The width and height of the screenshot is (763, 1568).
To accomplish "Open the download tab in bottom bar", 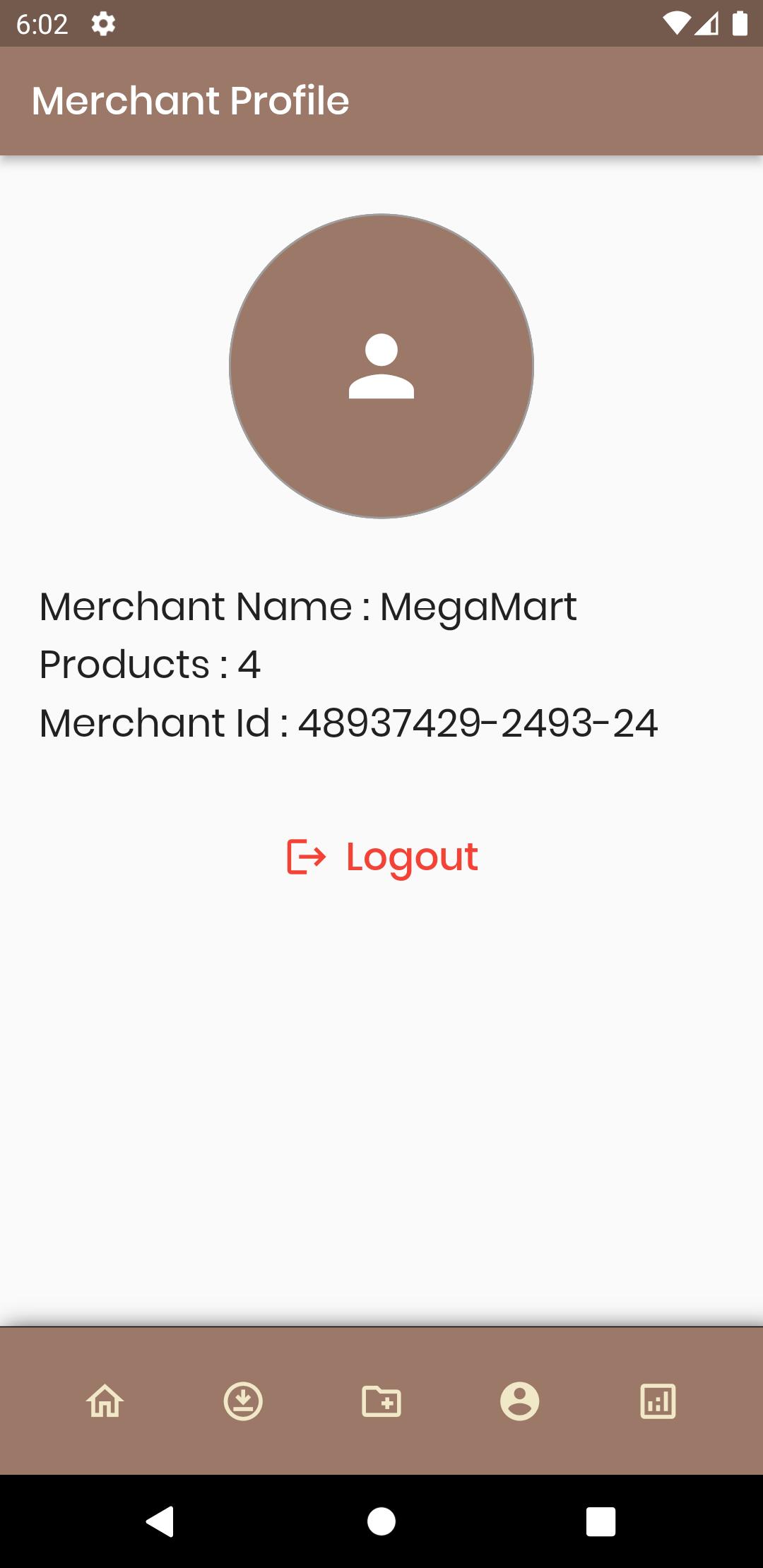I will coord(243,1401).
